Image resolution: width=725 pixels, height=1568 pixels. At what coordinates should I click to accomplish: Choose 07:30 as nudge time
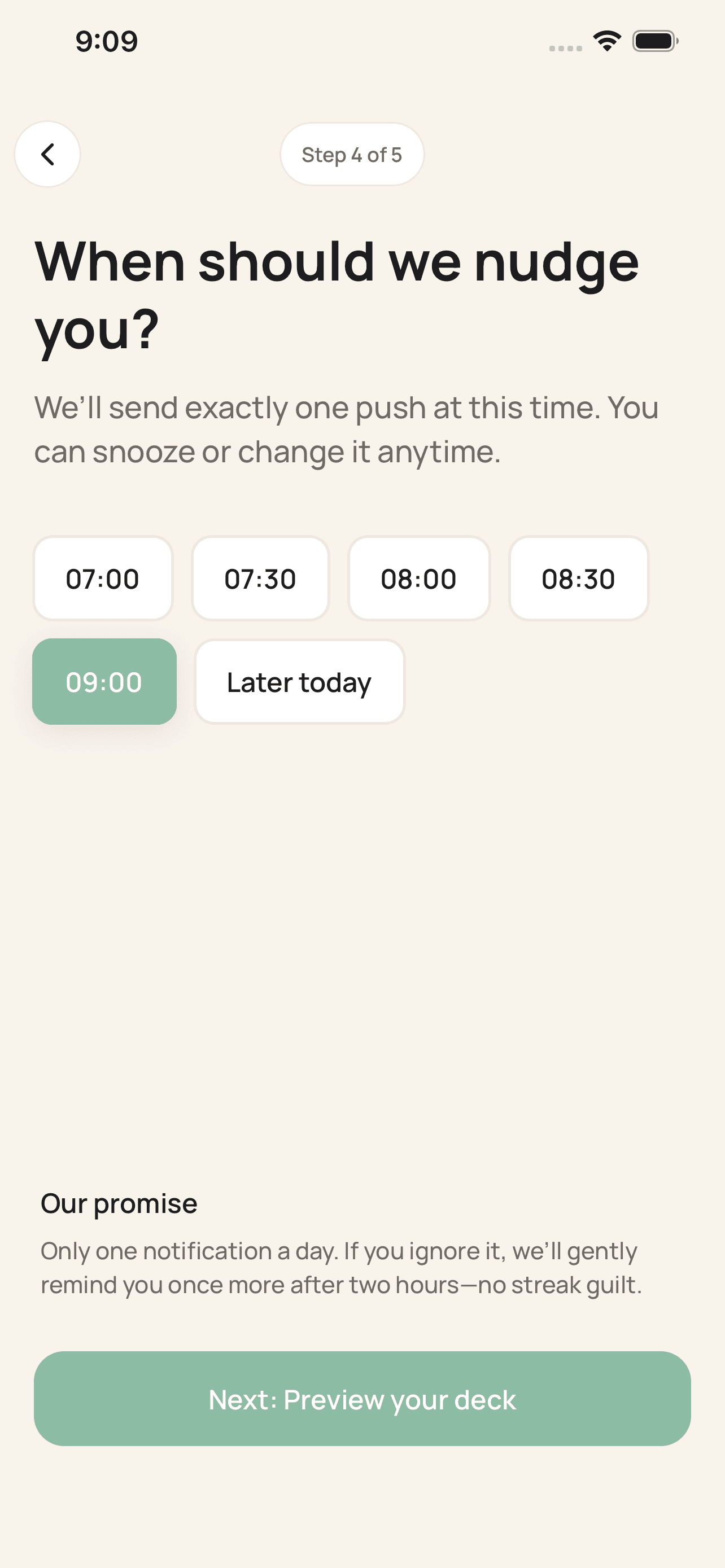click(260, 578)
